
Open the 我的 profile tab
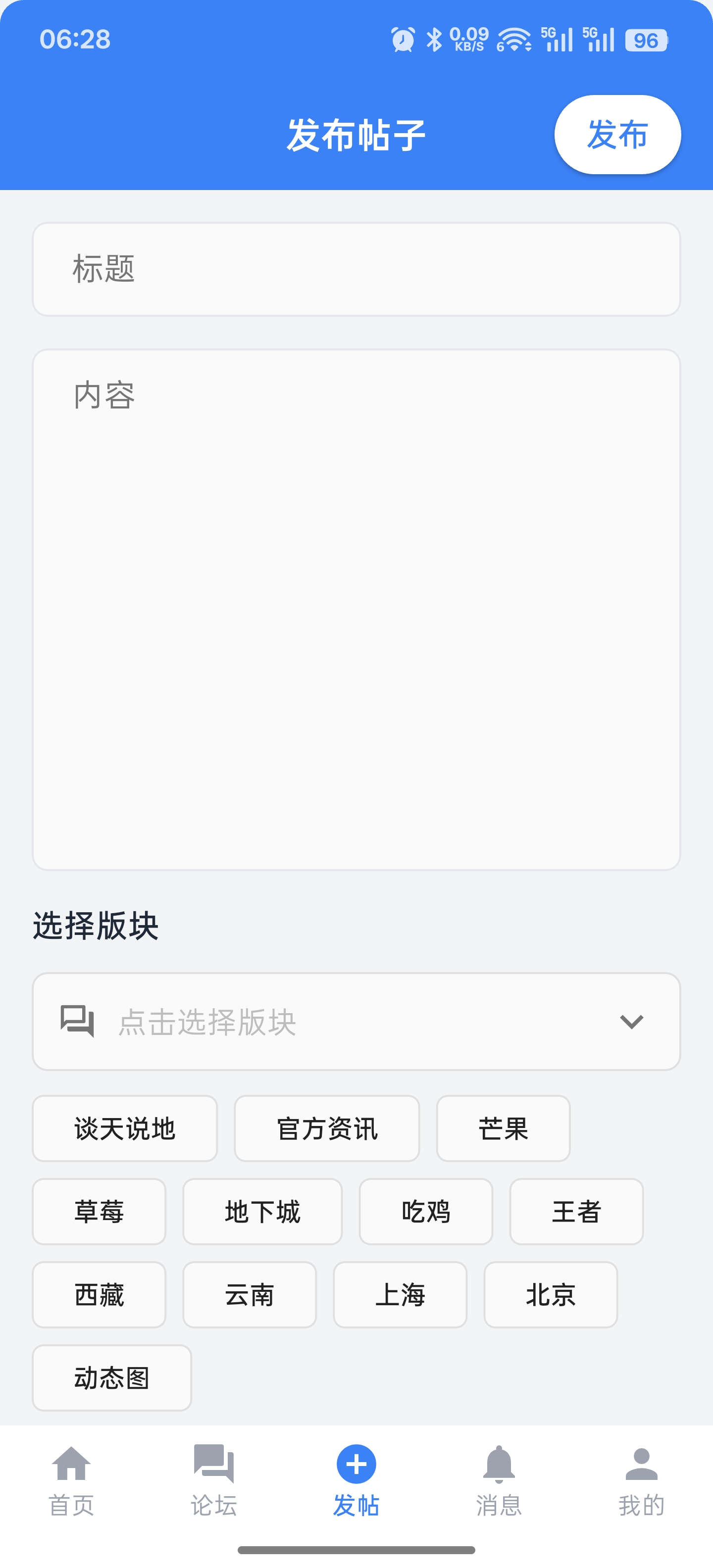(x=641, y=1479)
